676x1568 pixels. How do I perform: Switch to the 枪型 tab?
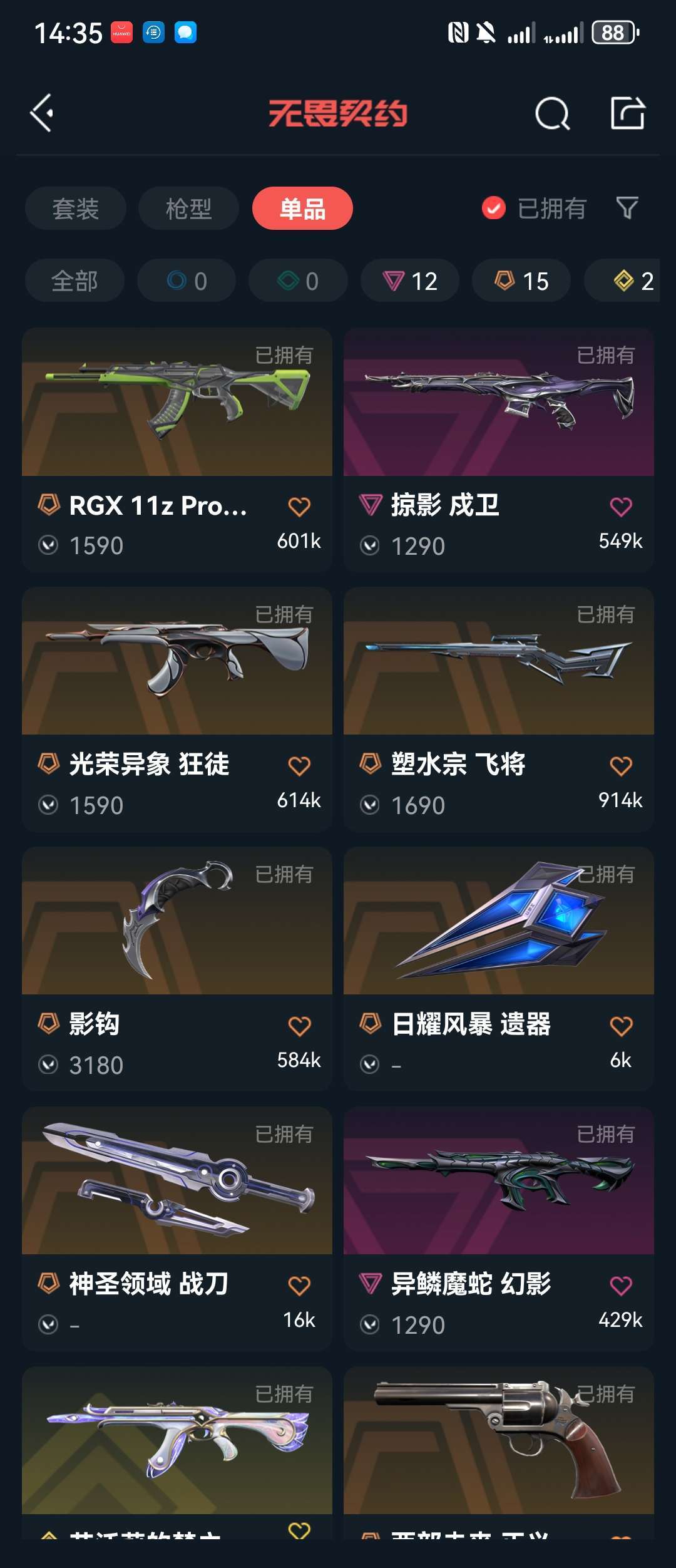188,209
